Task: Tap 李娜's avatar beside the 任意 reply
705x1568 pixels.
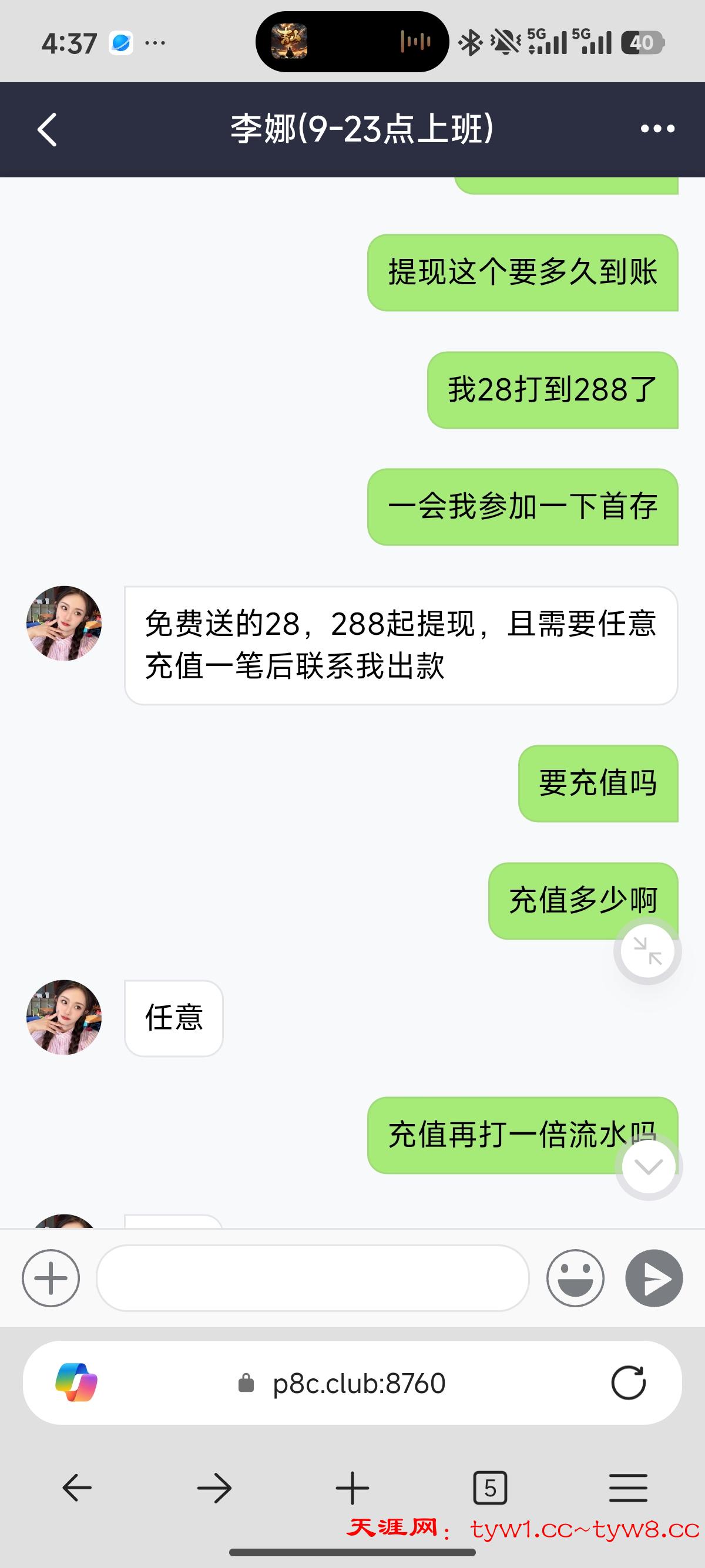Action: tap(64, 1018)
